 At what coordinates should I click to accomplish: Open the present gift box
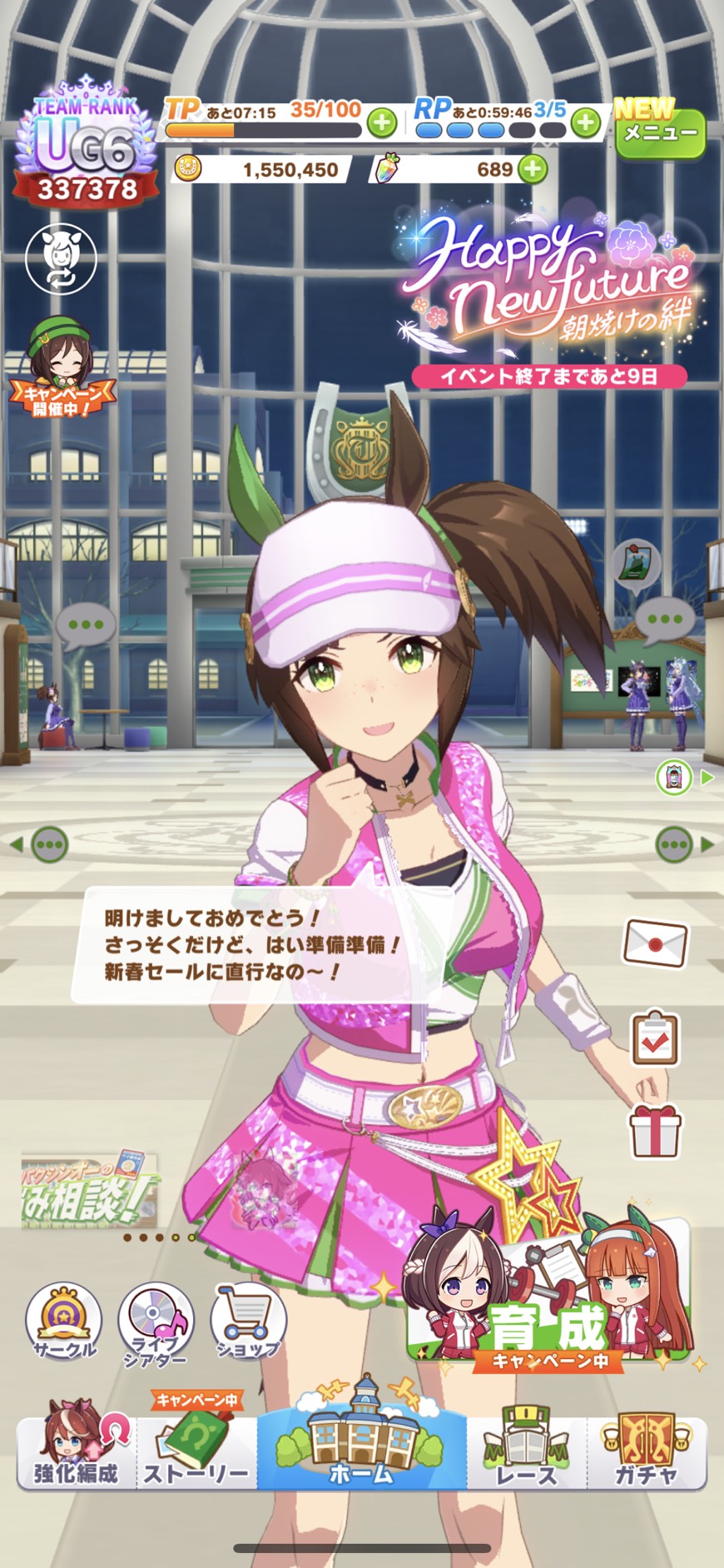click(x=655, y=1131)
